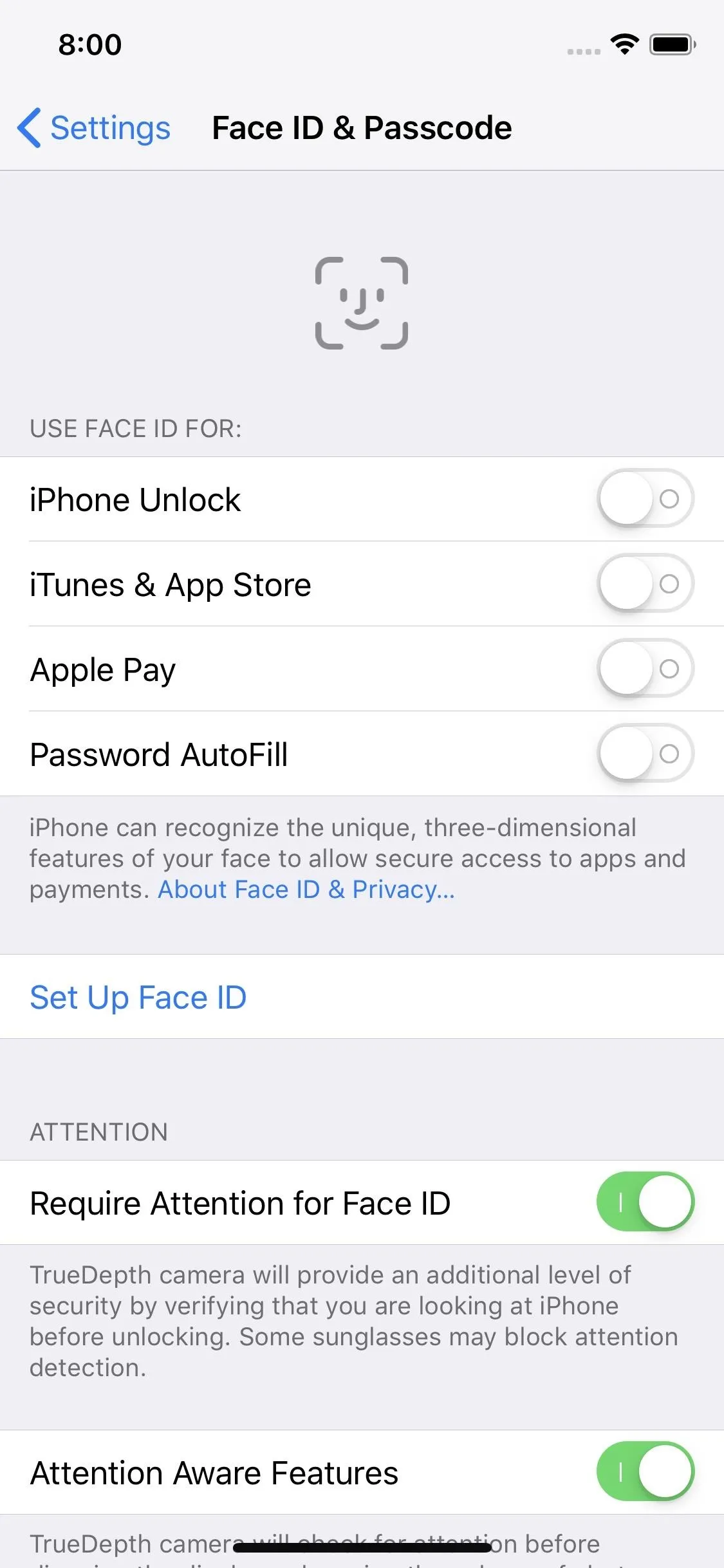Enable Face ID for iPhone Unlock
The width and height of the screenshot is (724, 1568).
click(645, 499)
